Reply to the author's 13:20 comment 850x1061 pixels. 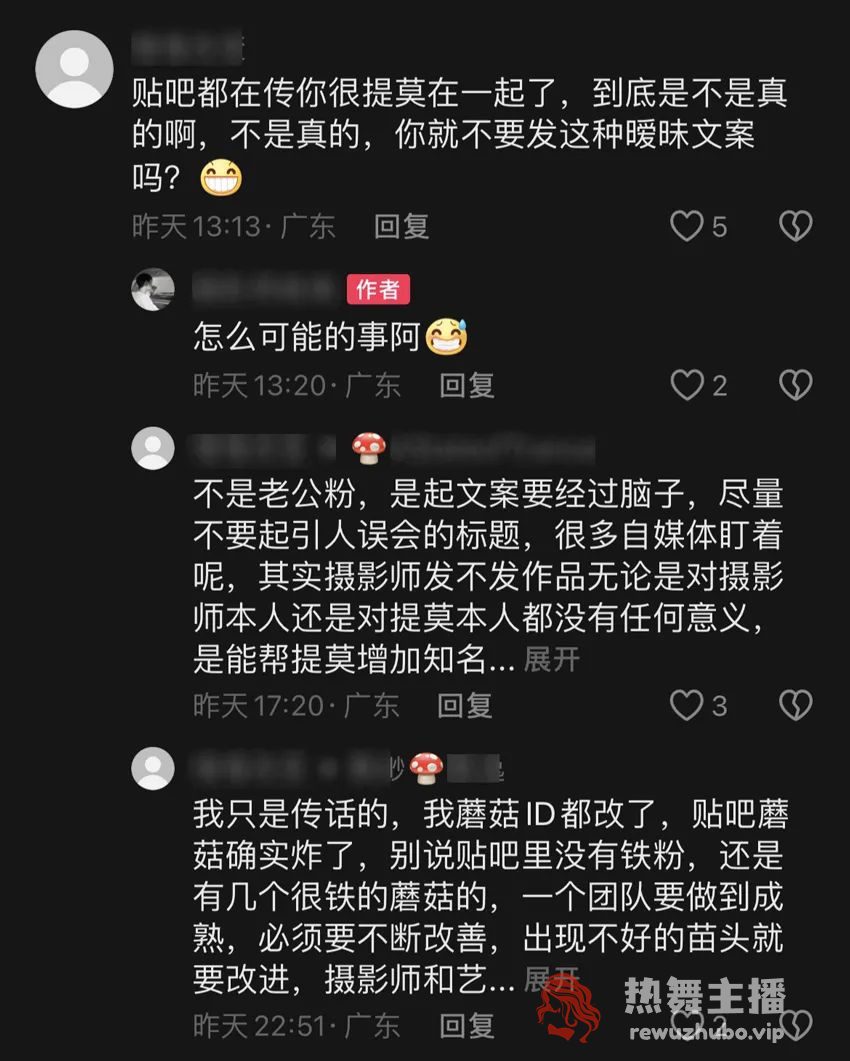(x=466, y=385)
